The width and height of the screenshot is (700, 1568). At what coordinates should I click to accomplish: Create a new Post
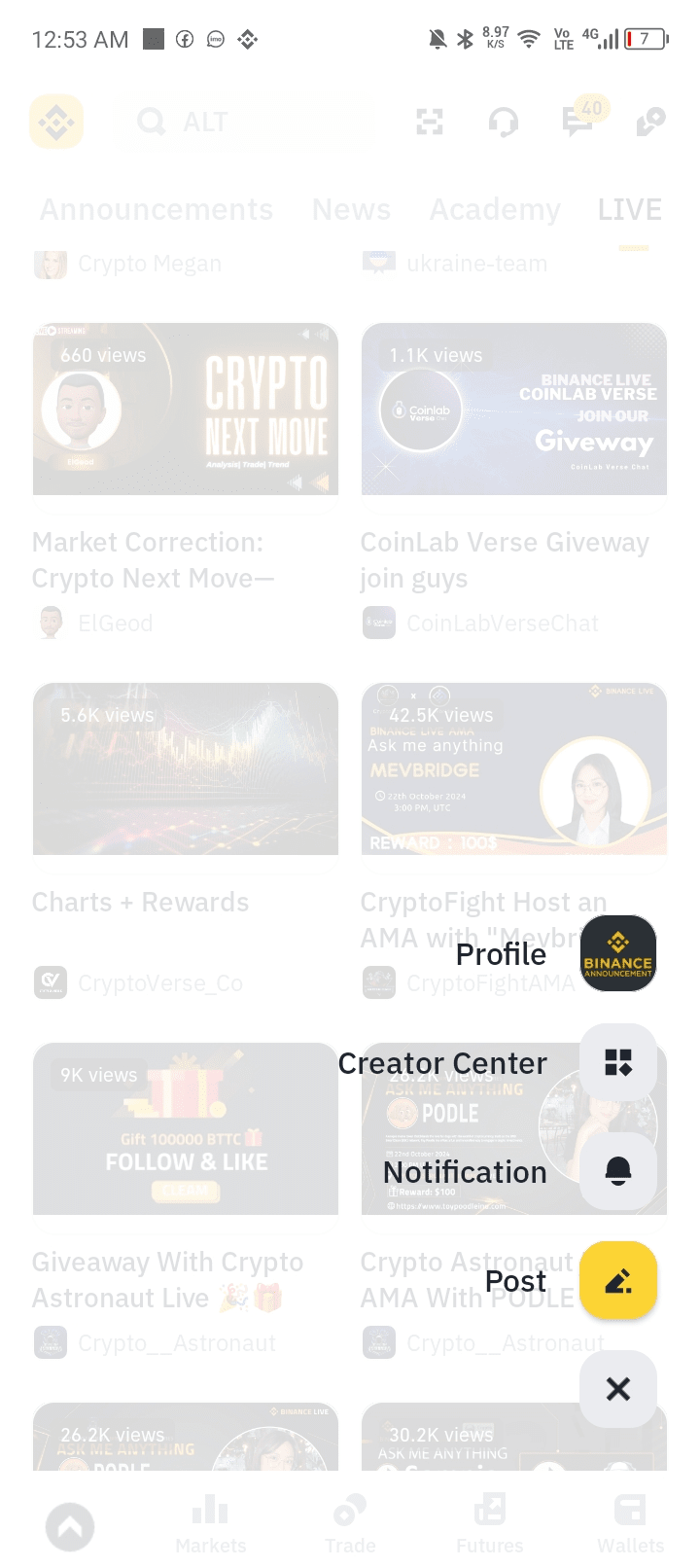click(617, 1280)
